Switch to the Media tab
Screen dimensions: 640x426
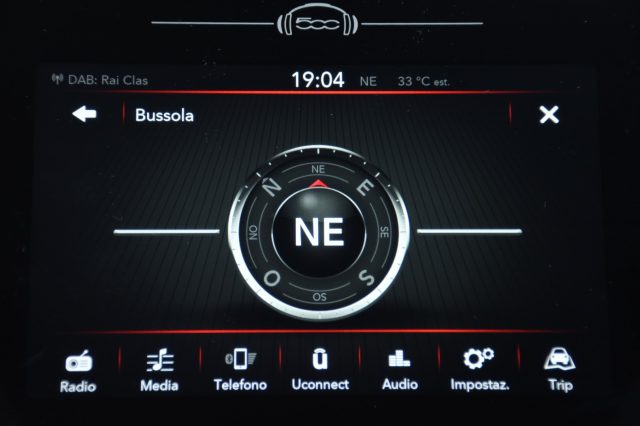159,369
